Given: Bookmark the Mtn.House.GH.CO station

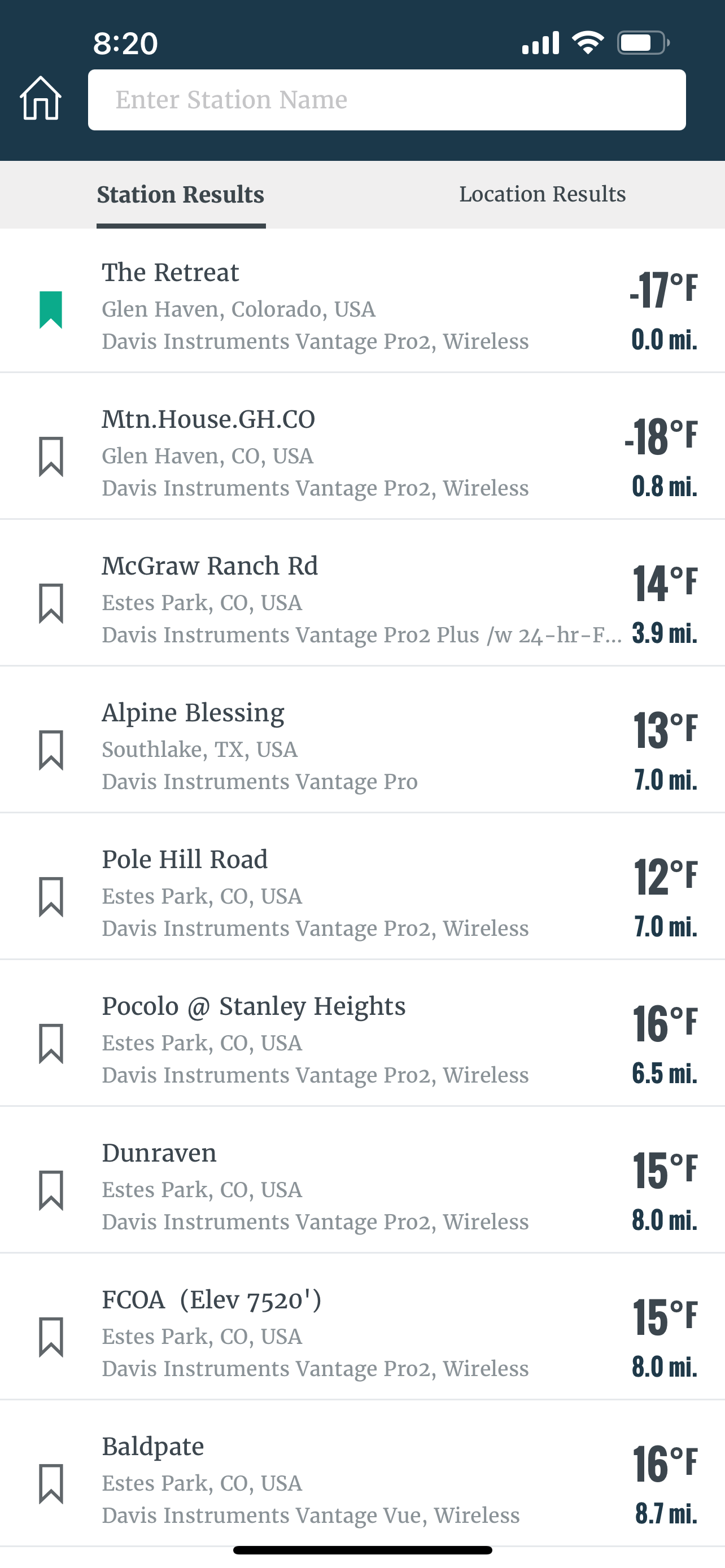Looking at the screenshot, I should 51,457.
